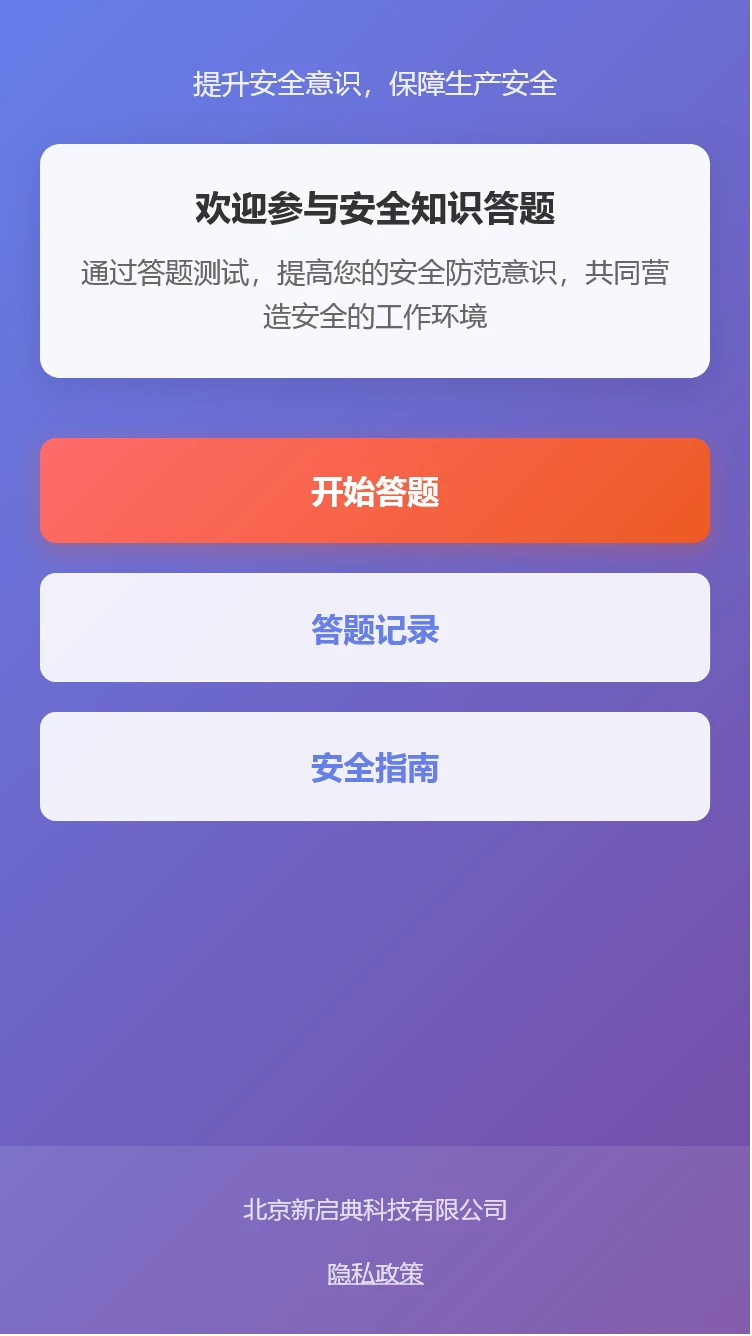Select the middle white 答题记录 button
This screenshot has height=1336, width=752.
click(376, 628)
